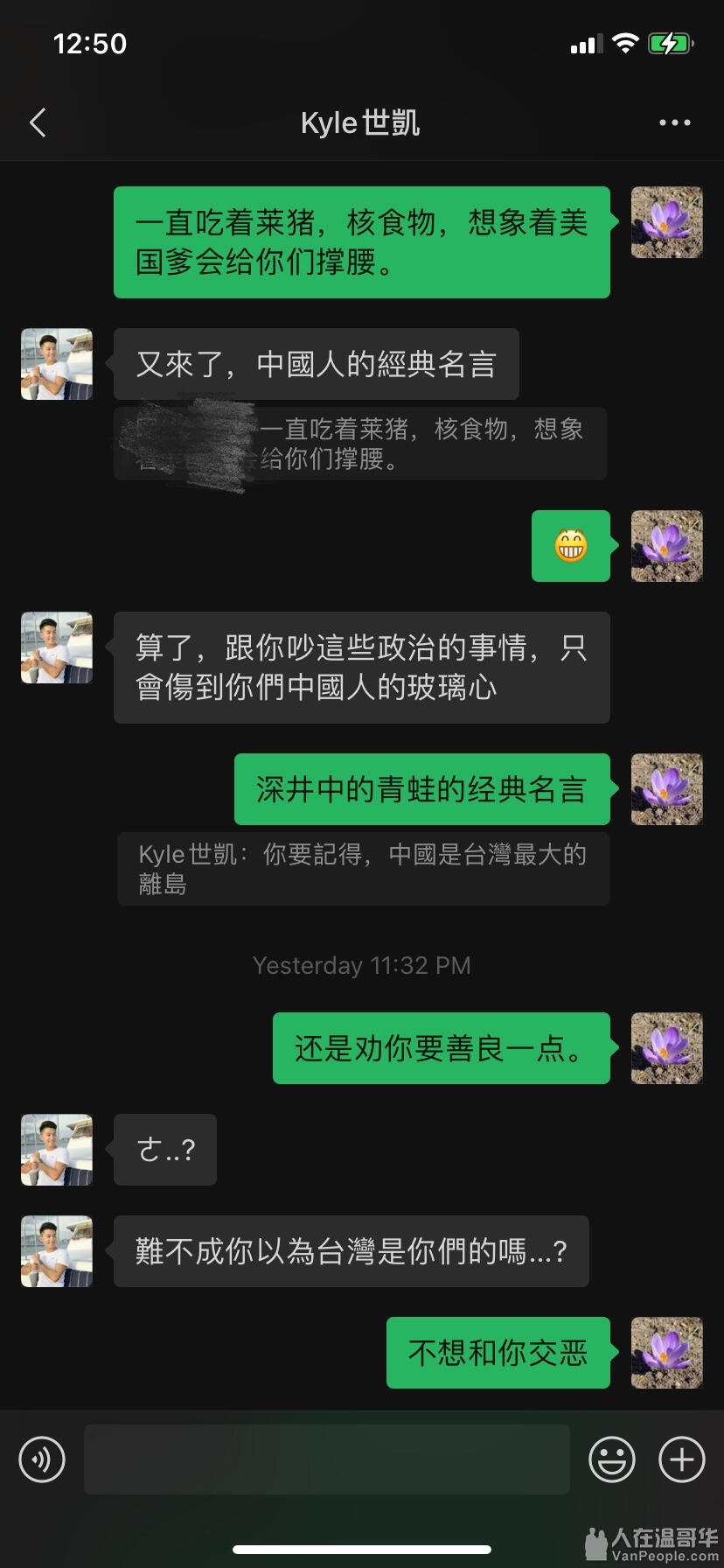
Task: Tap the quoted message under 又來了
Action: pyautogui.click(x=359, y=443)
